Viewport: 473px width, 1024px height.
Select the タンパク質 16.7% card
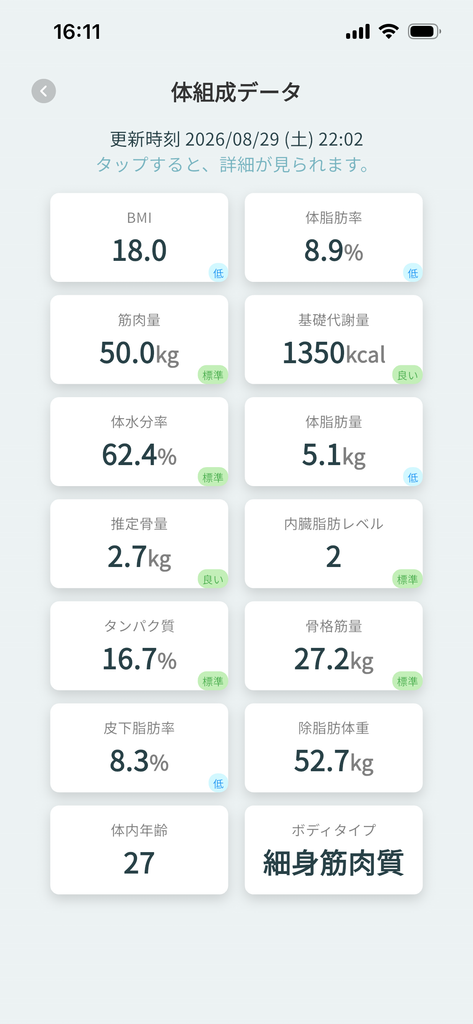139,646
